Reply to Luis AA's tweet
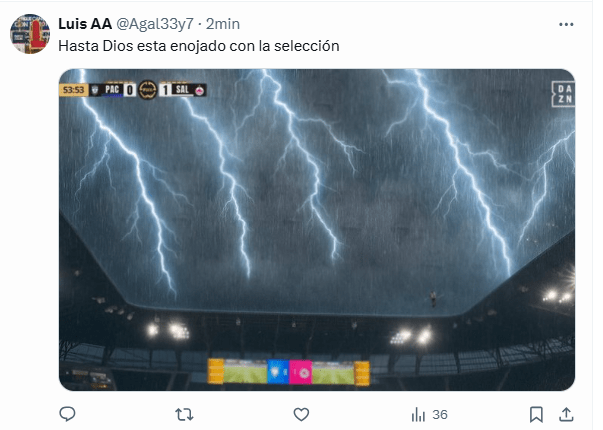This screenshot has height=430, width=603. [68, 414]
